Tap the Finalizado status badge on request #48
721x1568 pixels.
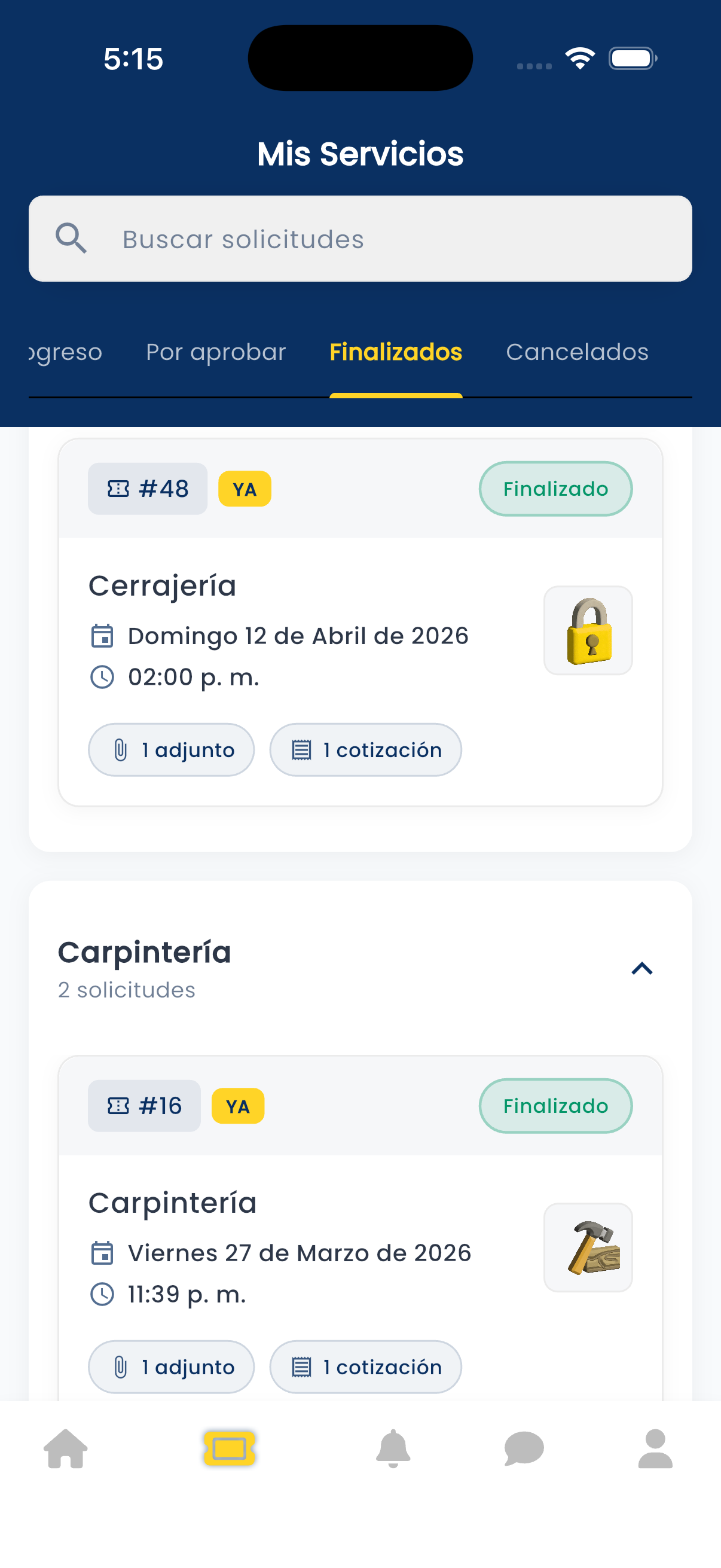pyautogui.click(x=555, y=488)
